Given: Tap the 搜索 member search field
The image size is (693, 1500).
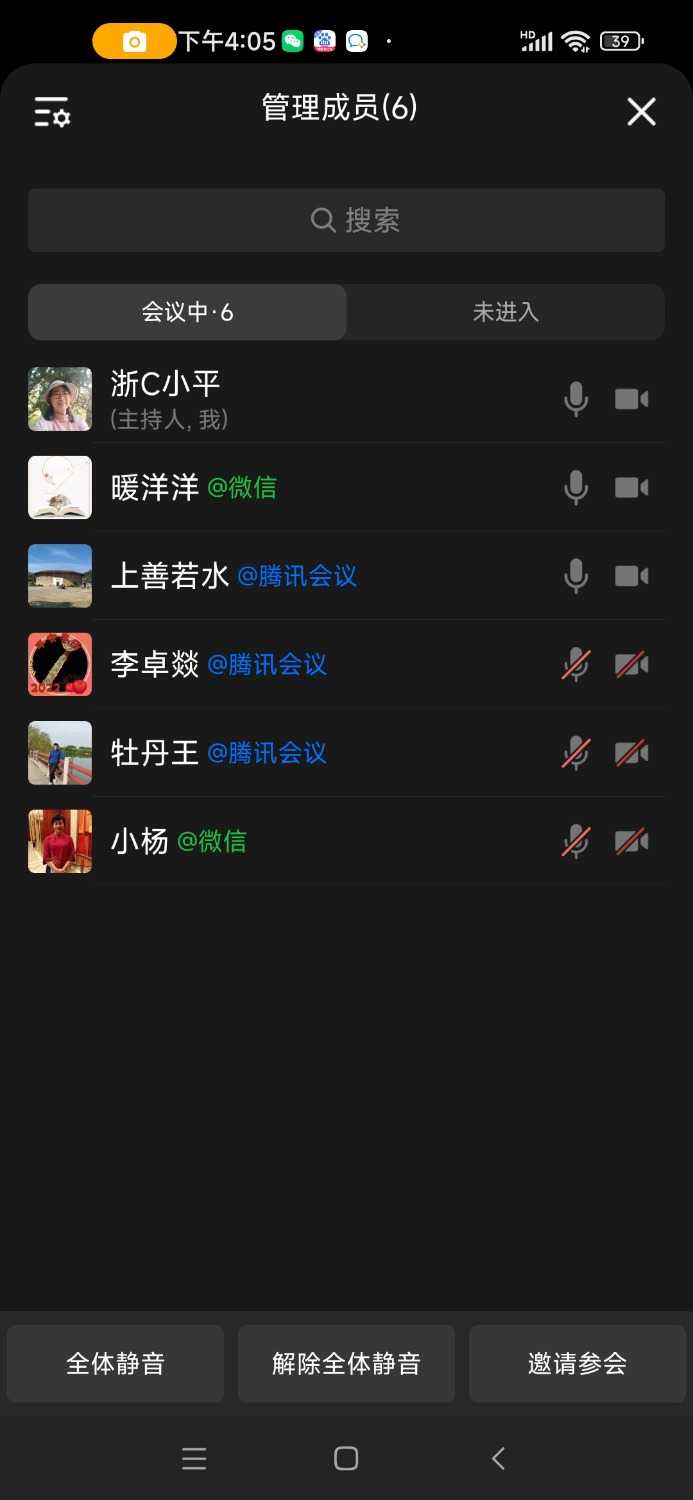Looking at the screenshot, I should [346, 220].
